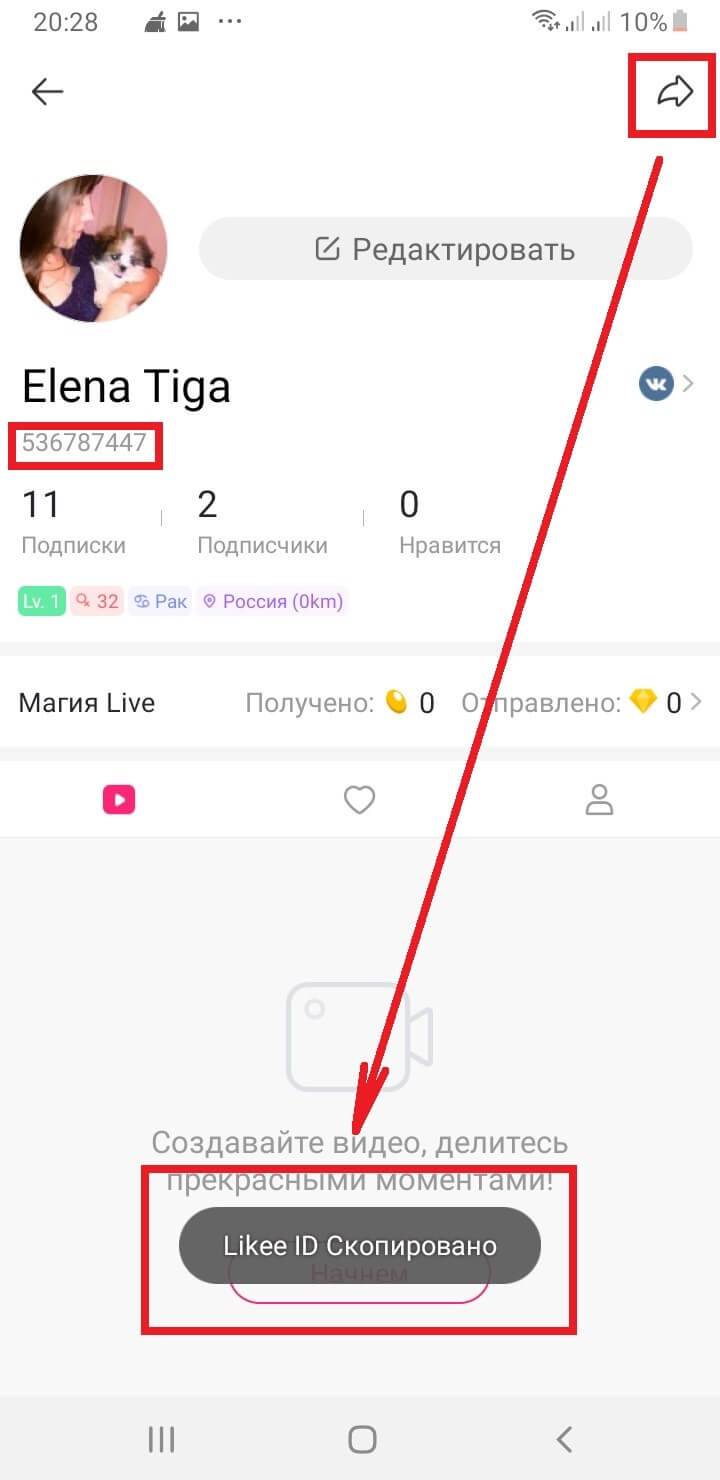Open the chevron beside the VK icon
The image size is (720, 1480).
tap(690, 382)
